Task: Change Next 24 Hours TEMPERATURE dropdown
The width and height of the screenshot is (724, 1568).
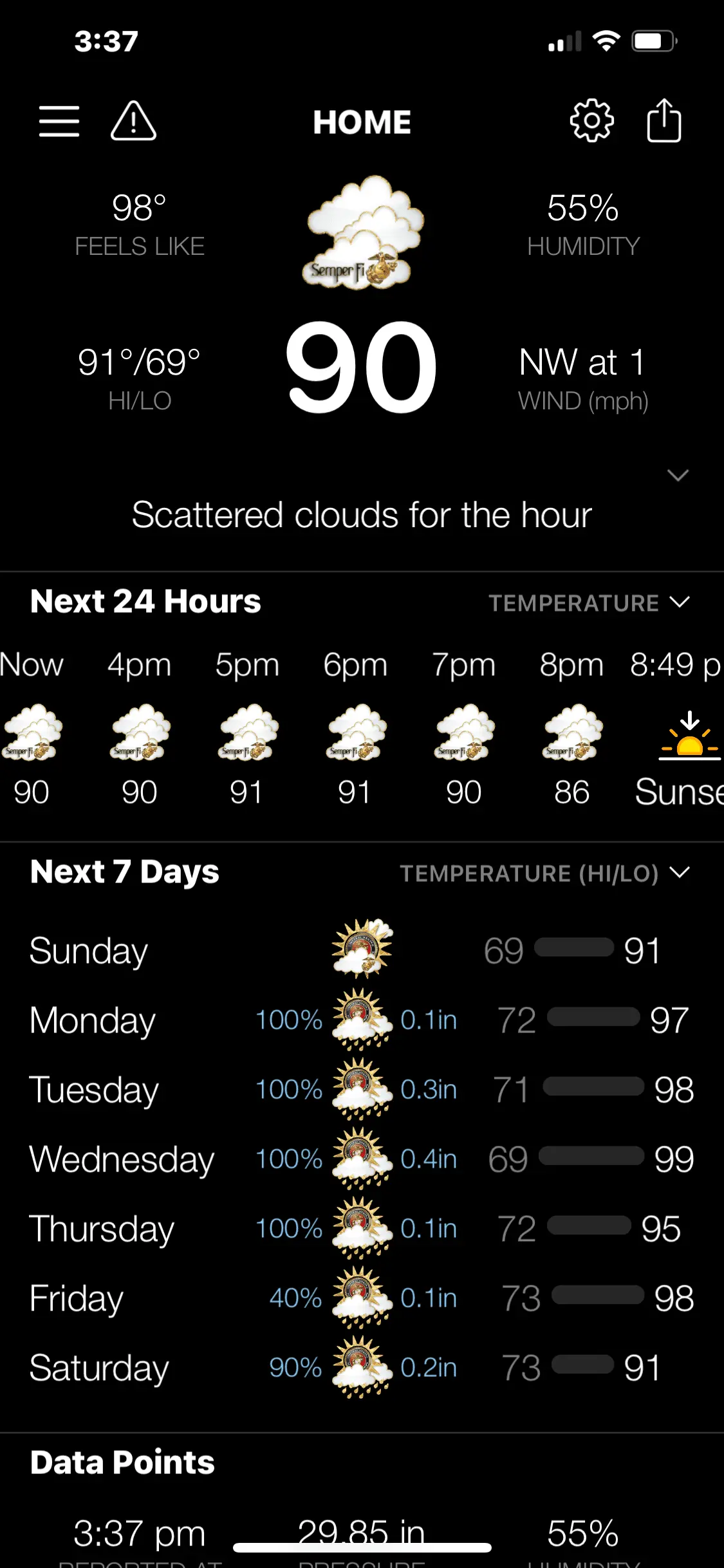Action: (589, 603)
